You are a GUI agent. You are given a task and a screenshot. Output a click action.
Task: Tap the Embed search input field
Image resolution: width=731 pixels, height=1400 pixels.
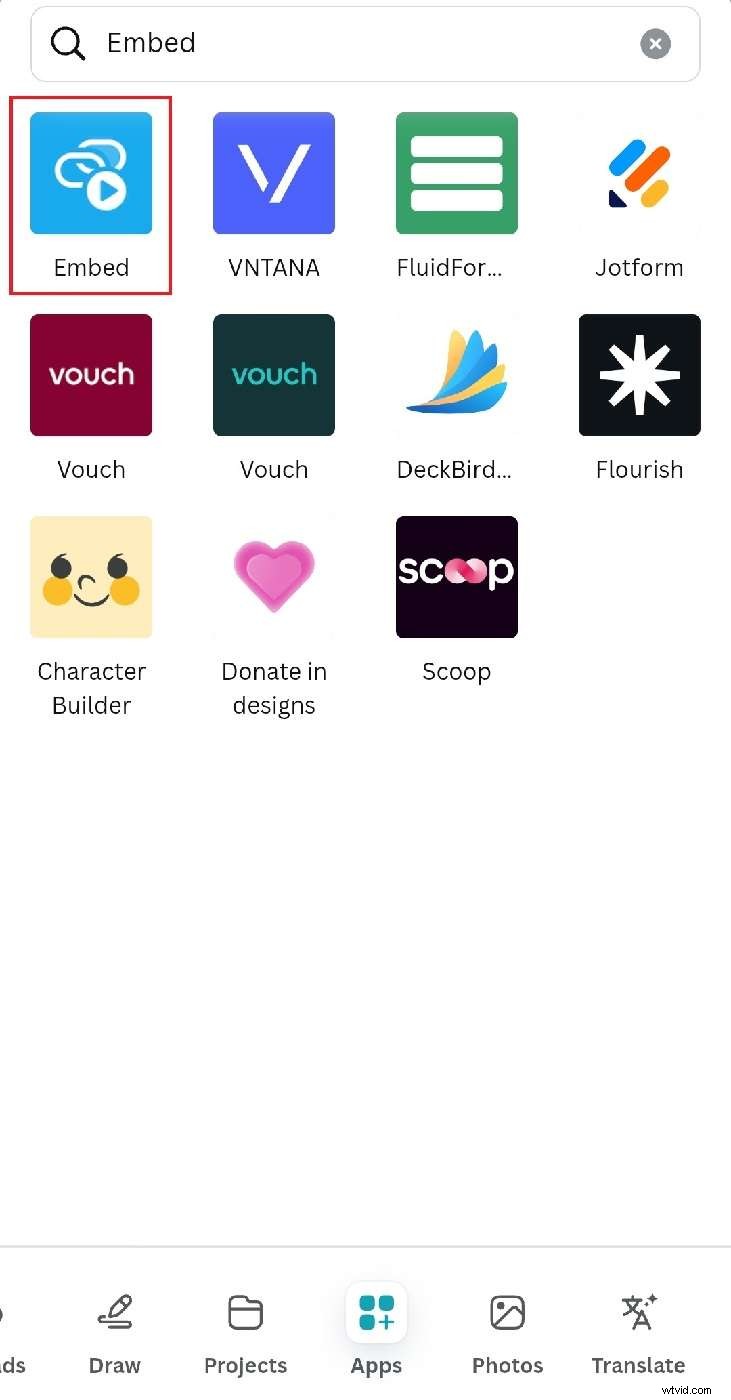pyautogui.click(x=300, y=43)
